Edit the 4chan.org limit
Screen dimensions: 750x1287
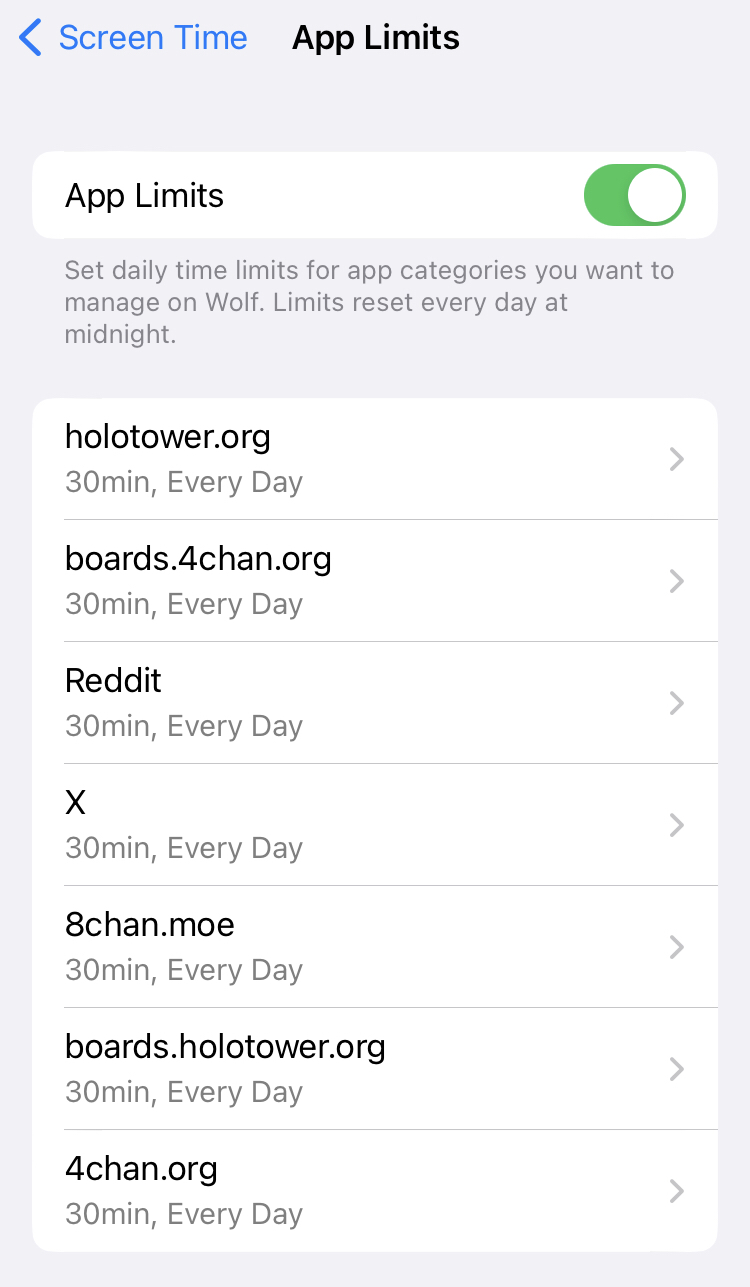tap(375, 1191)
